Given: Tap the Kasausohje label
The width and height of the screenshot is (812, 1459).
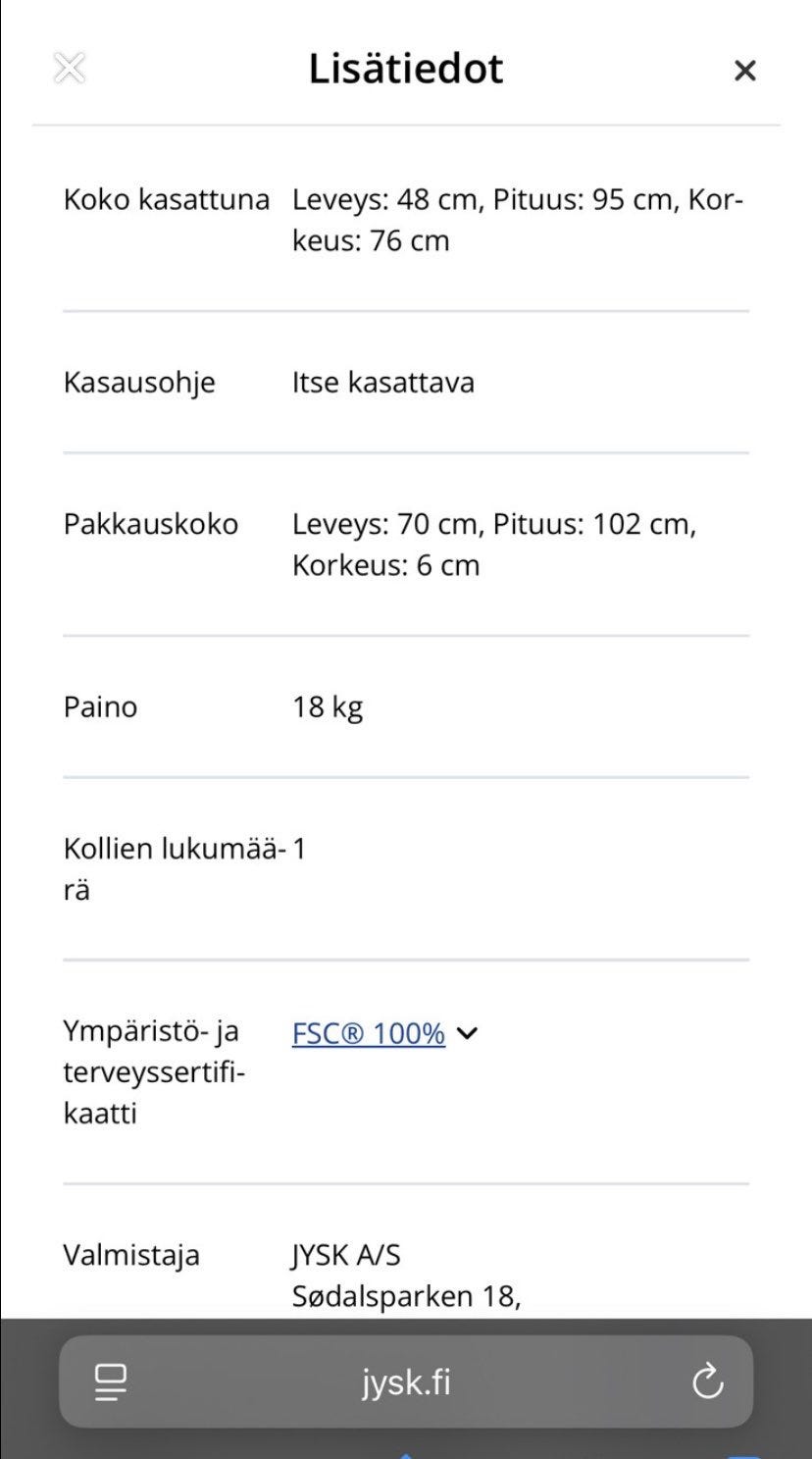Looking at the screenshot, I should [140, 383].
